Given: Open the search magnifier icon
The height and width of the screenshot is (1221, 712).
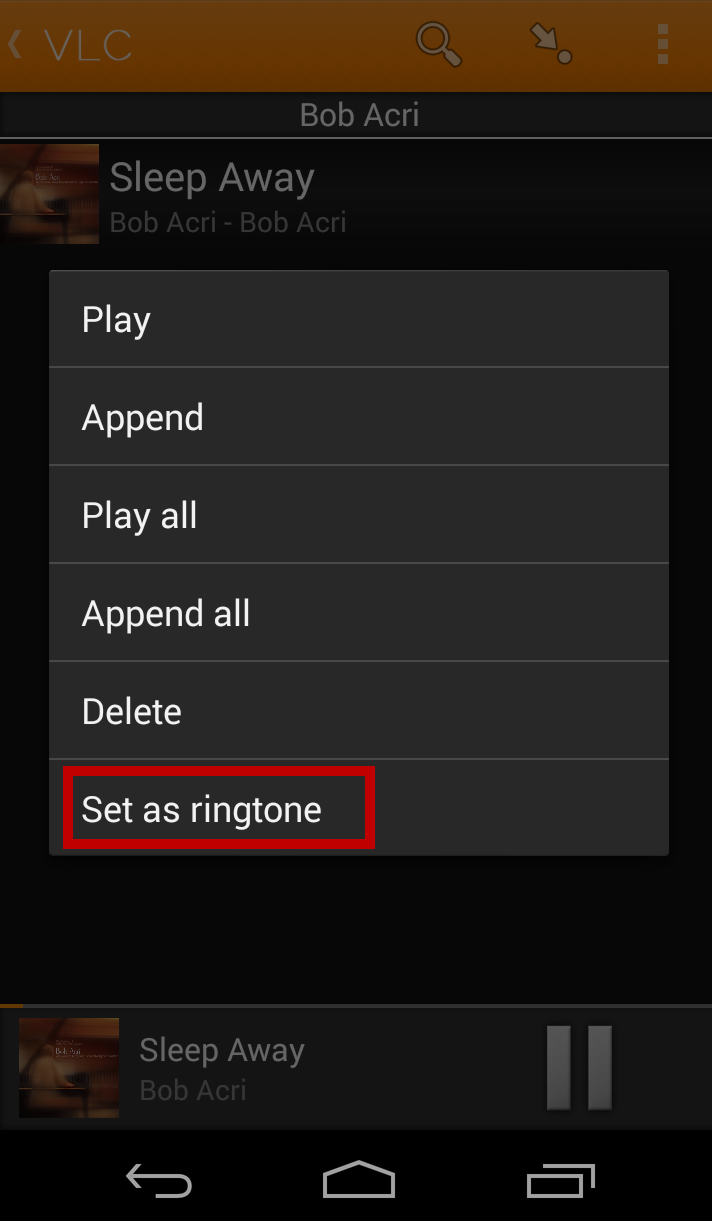Looking at the screenshot, I should click(438, 45).
